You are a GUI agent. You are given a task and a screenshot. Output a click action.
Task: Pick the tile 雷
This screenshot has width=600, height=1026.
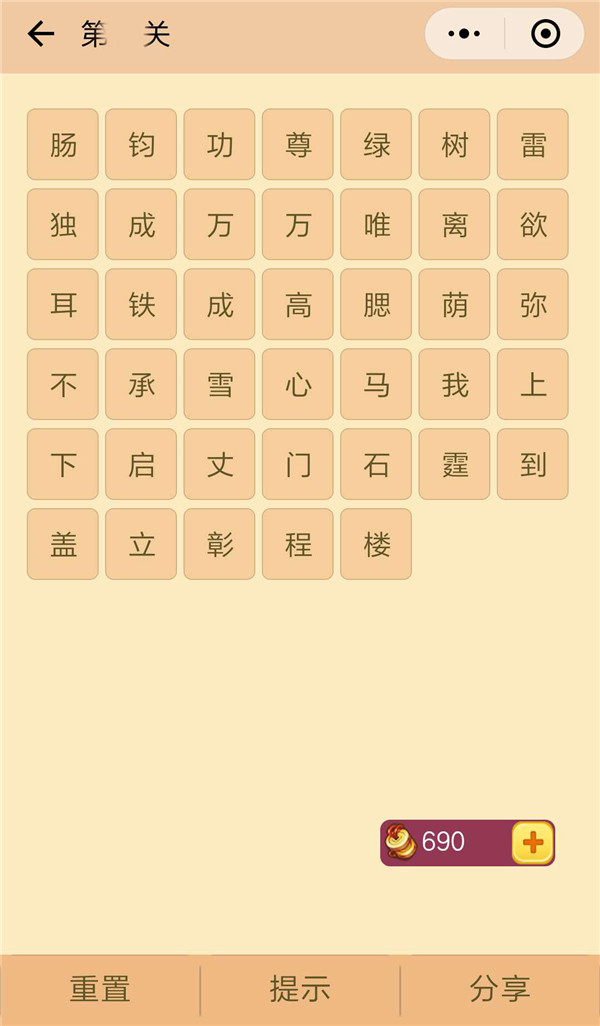coord(533,145)
